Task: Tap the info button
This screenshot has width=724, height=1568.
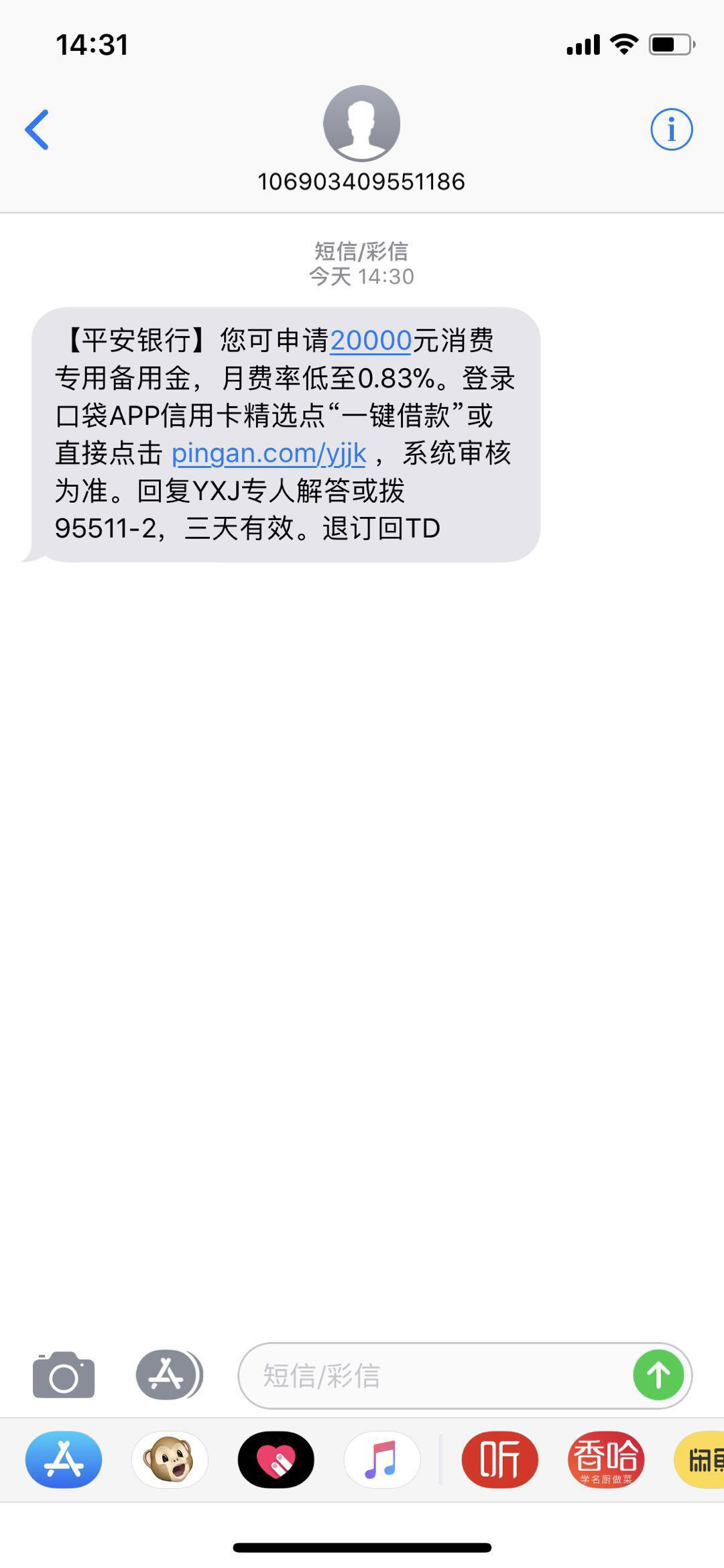Action: [x=672, y=129]
